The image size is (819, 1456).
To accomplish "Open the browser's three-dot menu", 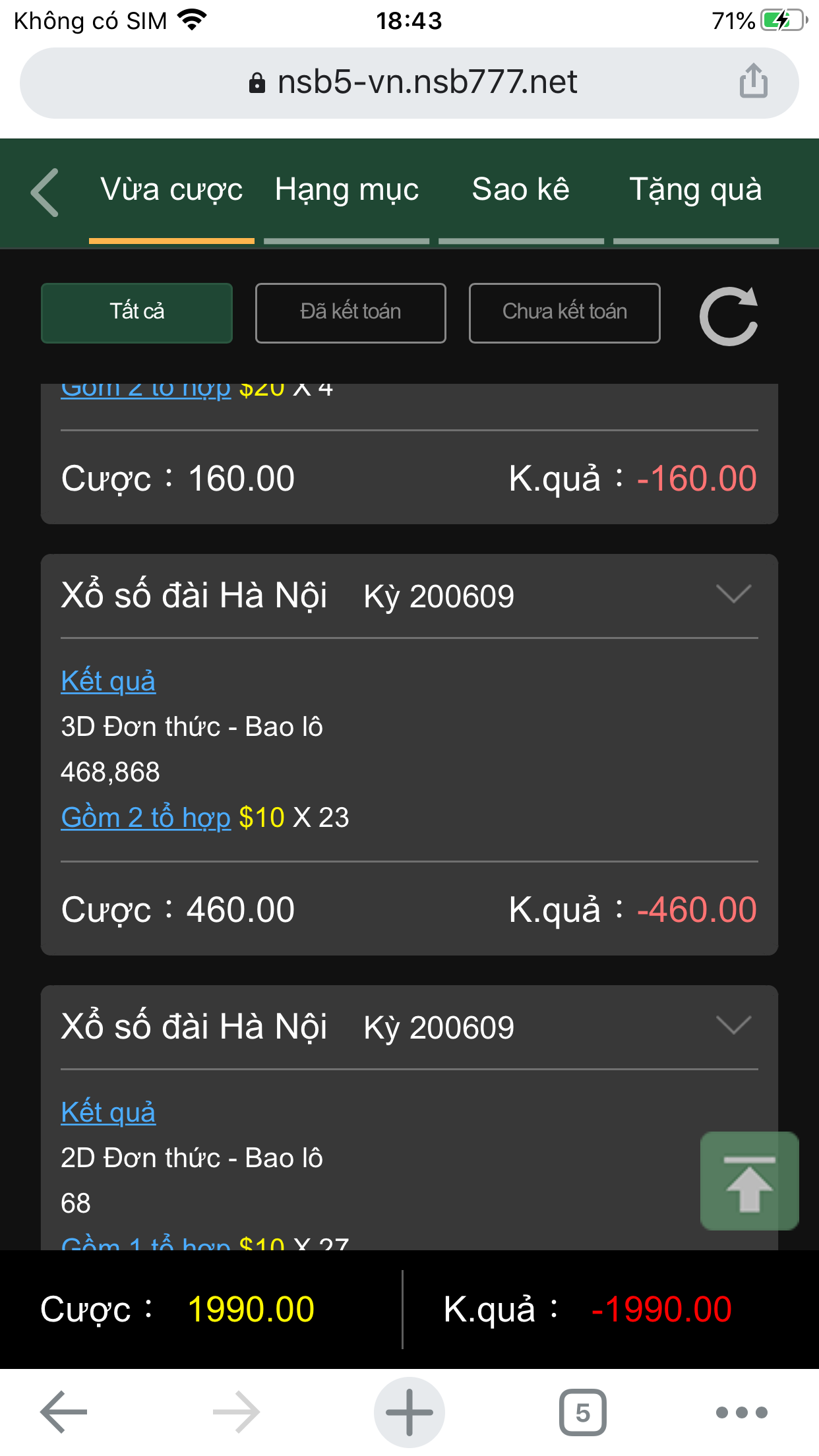I will click(x=742, y=1412).
